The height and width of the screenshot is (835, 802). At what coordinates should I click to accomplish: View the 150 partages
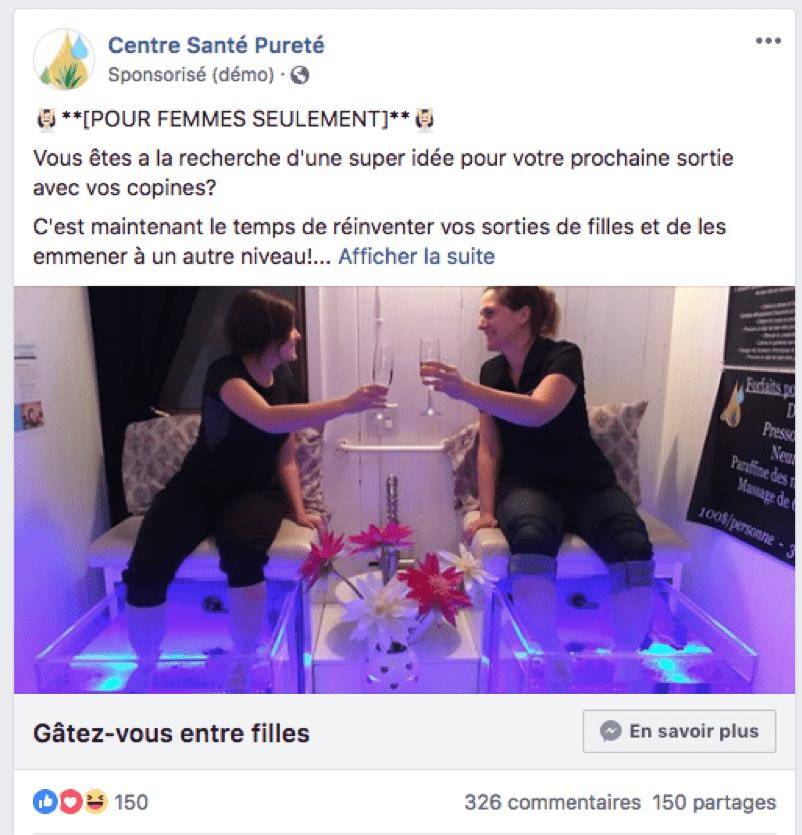point(713,802)
